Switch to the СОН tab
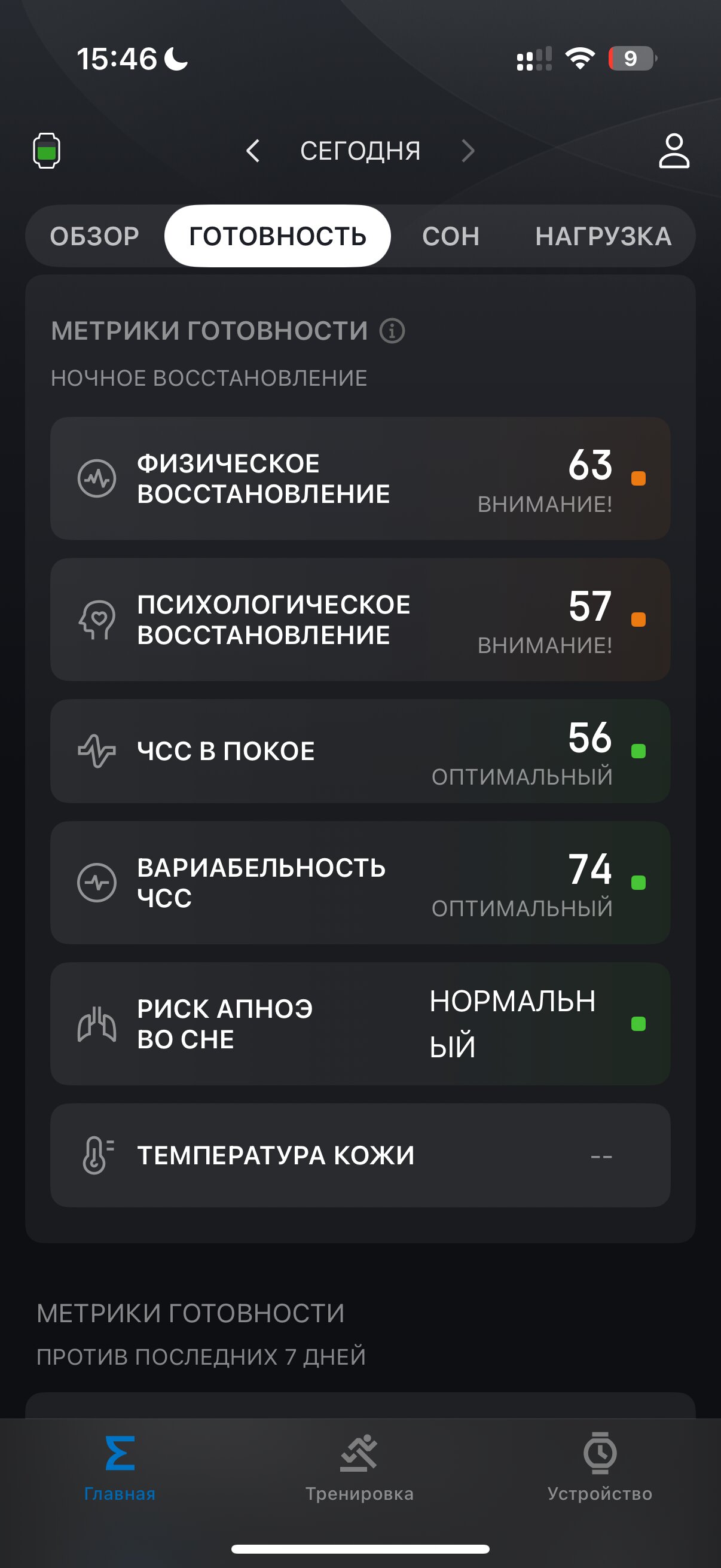The height and width of the screenshot is (1568, 721). click(x=451, y=236)
